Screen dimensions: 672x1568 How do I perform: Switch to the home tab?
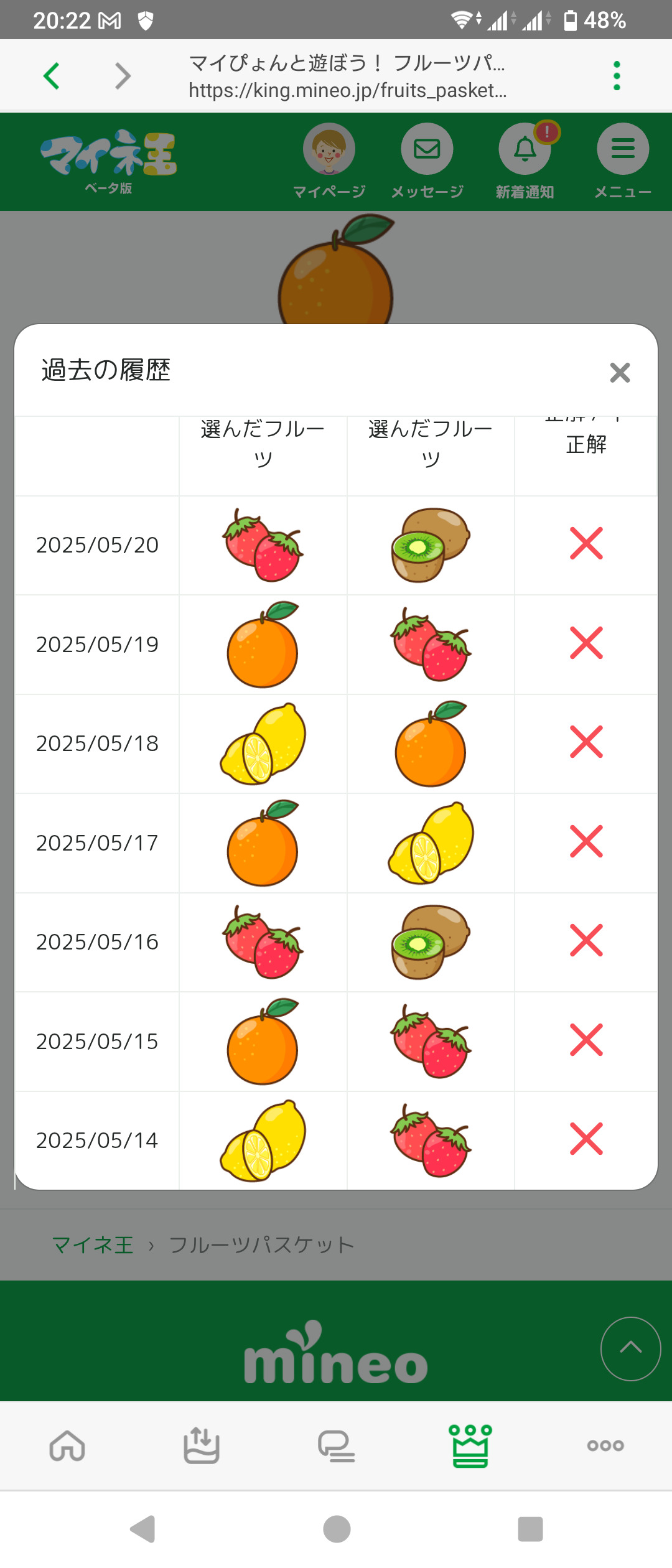pyautogui.click(x=67, y=1445)
